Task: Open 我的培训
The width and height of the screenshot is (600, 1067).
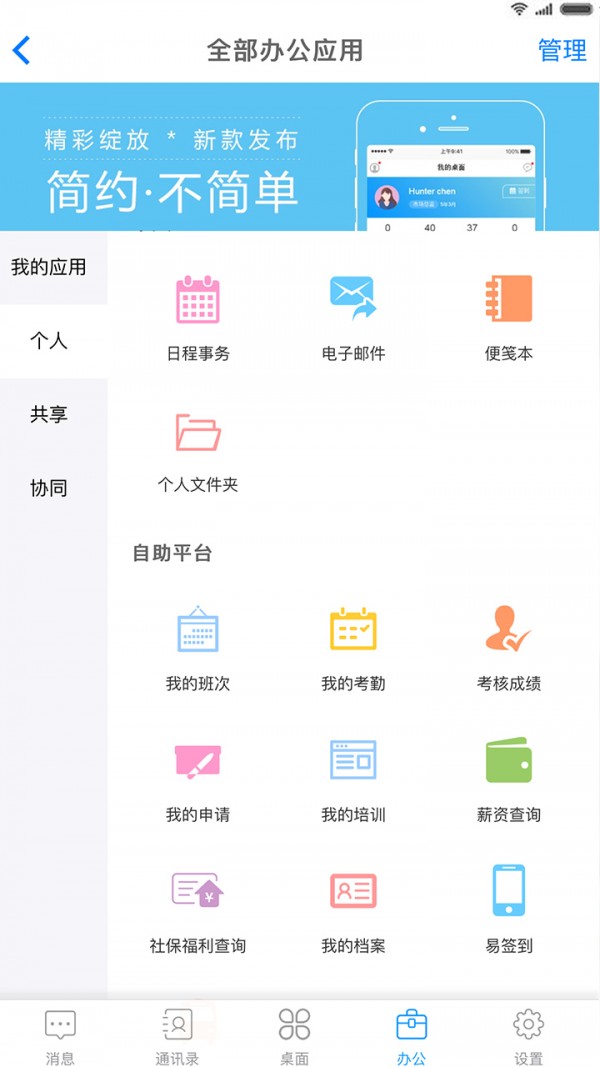Action: pyautogui.click(x=353, y=778)
